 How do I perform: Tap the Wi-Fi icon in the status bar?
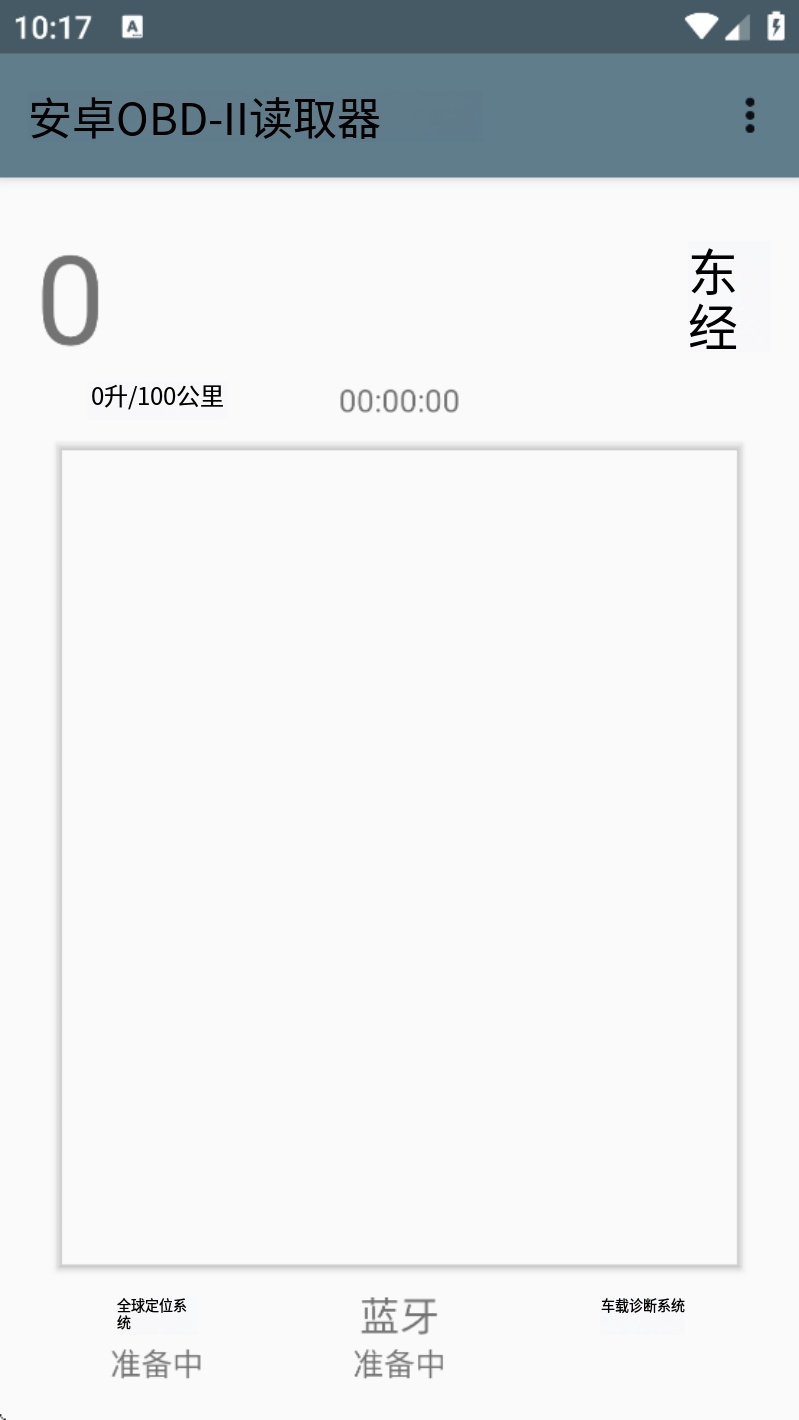[700, 27]
